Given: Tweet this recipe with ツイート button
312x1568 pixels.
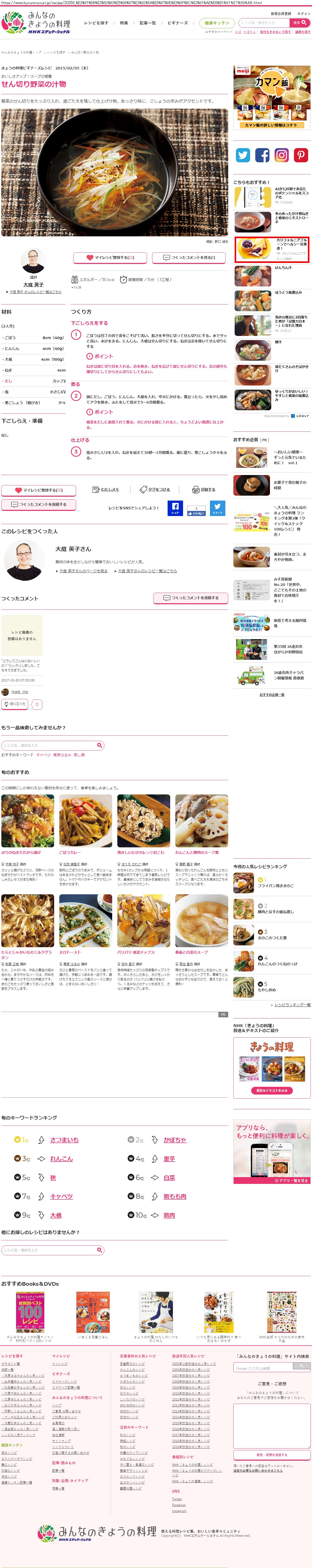Looking at the screenshot, I should click(217, 508).
